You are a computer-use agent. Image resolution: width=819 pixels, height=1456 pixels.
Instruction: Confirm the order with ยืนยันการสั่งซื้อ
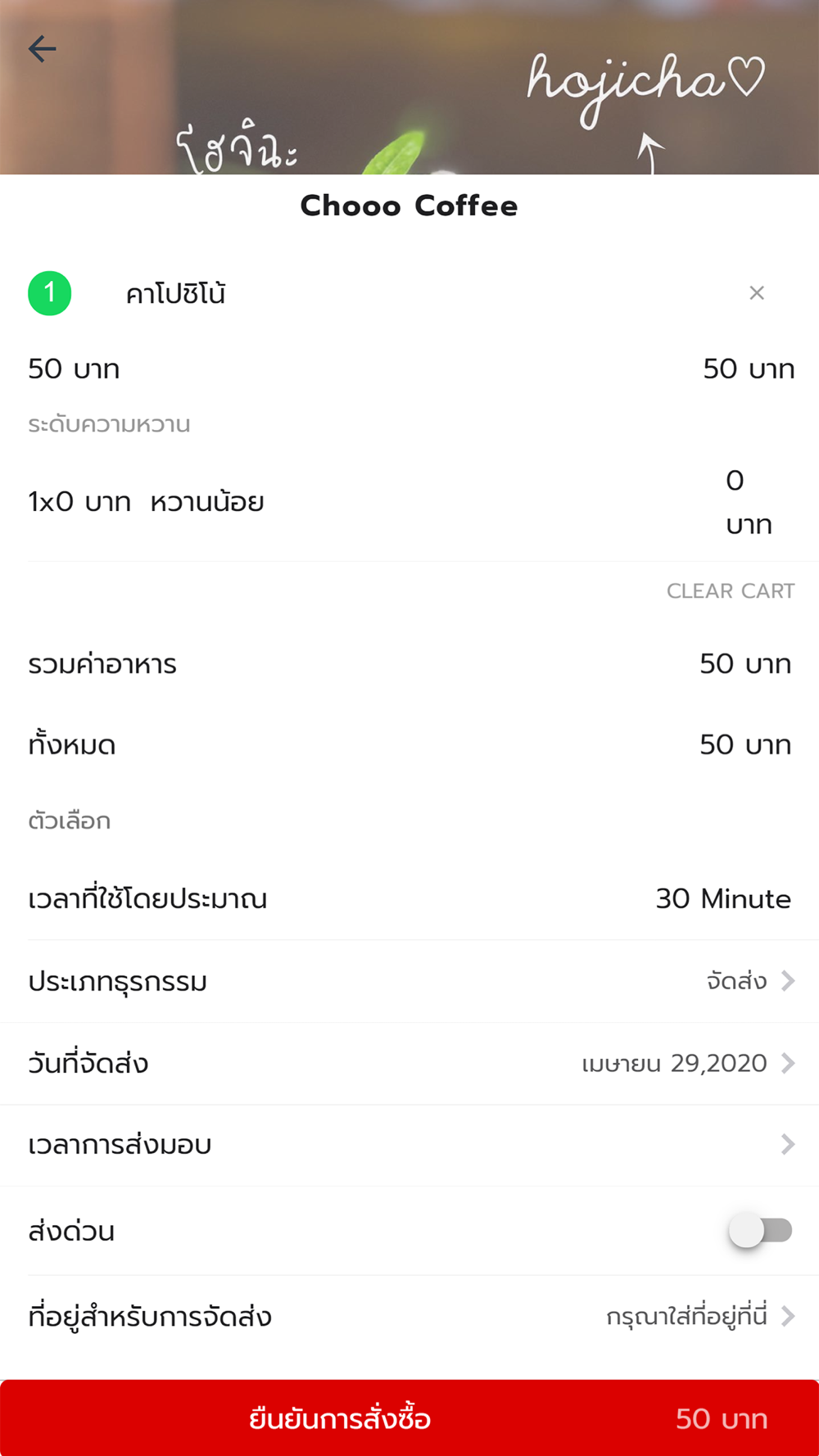tap(409, 1418)
